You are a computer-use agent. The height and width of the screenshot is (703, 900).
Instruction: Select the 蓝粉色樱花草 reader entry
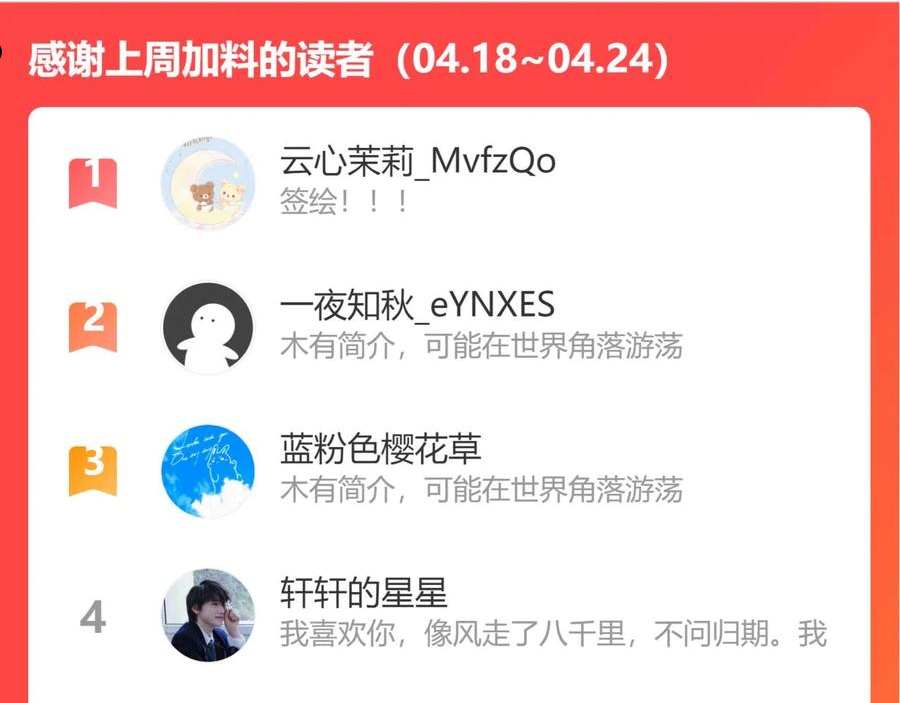click(x=449, y=471)
